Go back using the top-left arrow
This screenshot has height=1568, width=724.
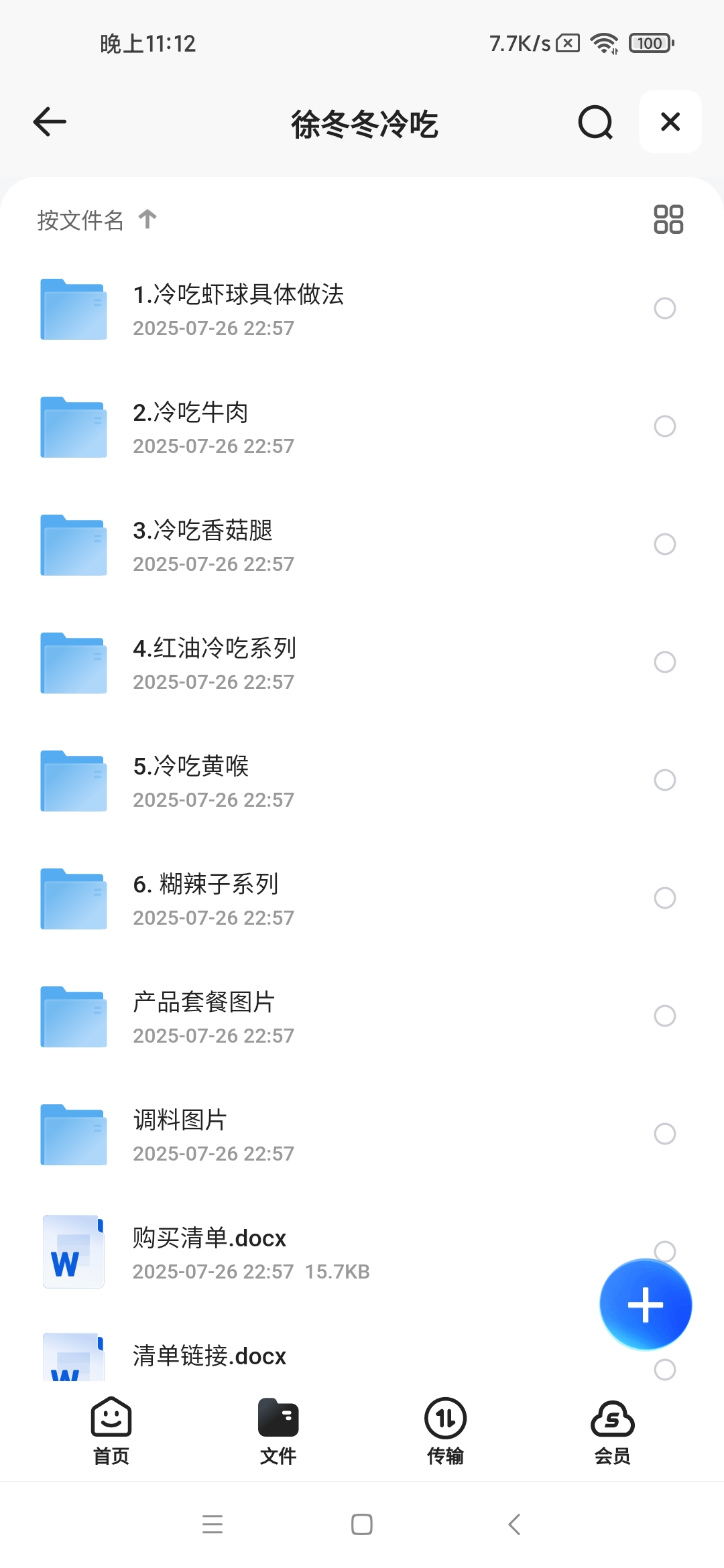coord(50,122)
